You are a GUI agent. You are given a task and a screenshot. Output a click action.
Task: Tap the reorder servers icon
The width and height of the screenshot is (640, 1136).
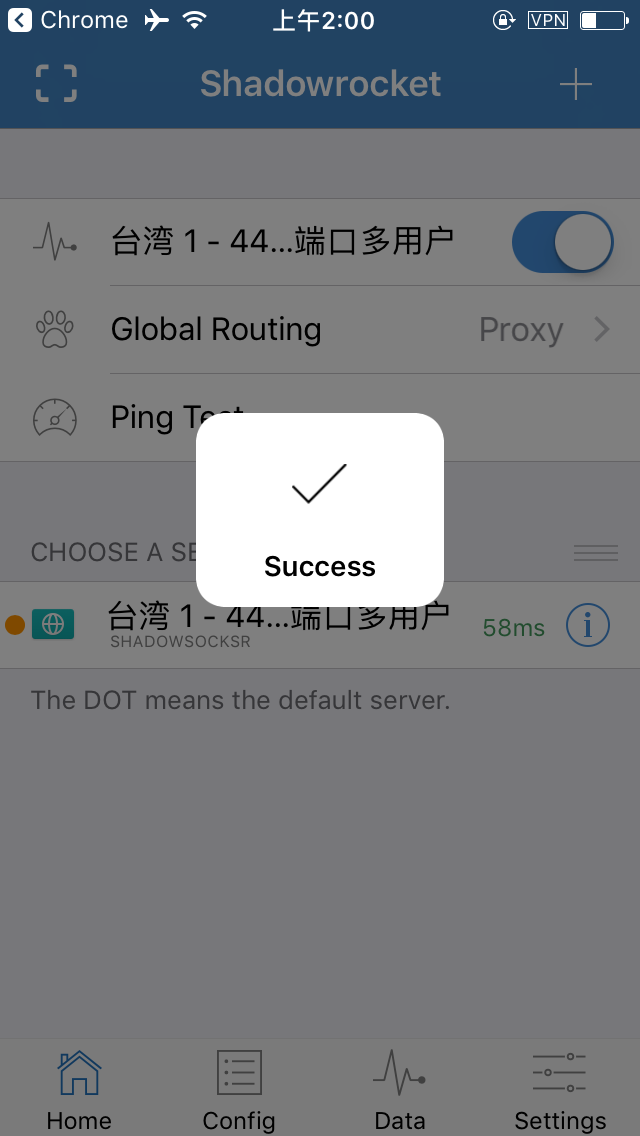(596, 553)
